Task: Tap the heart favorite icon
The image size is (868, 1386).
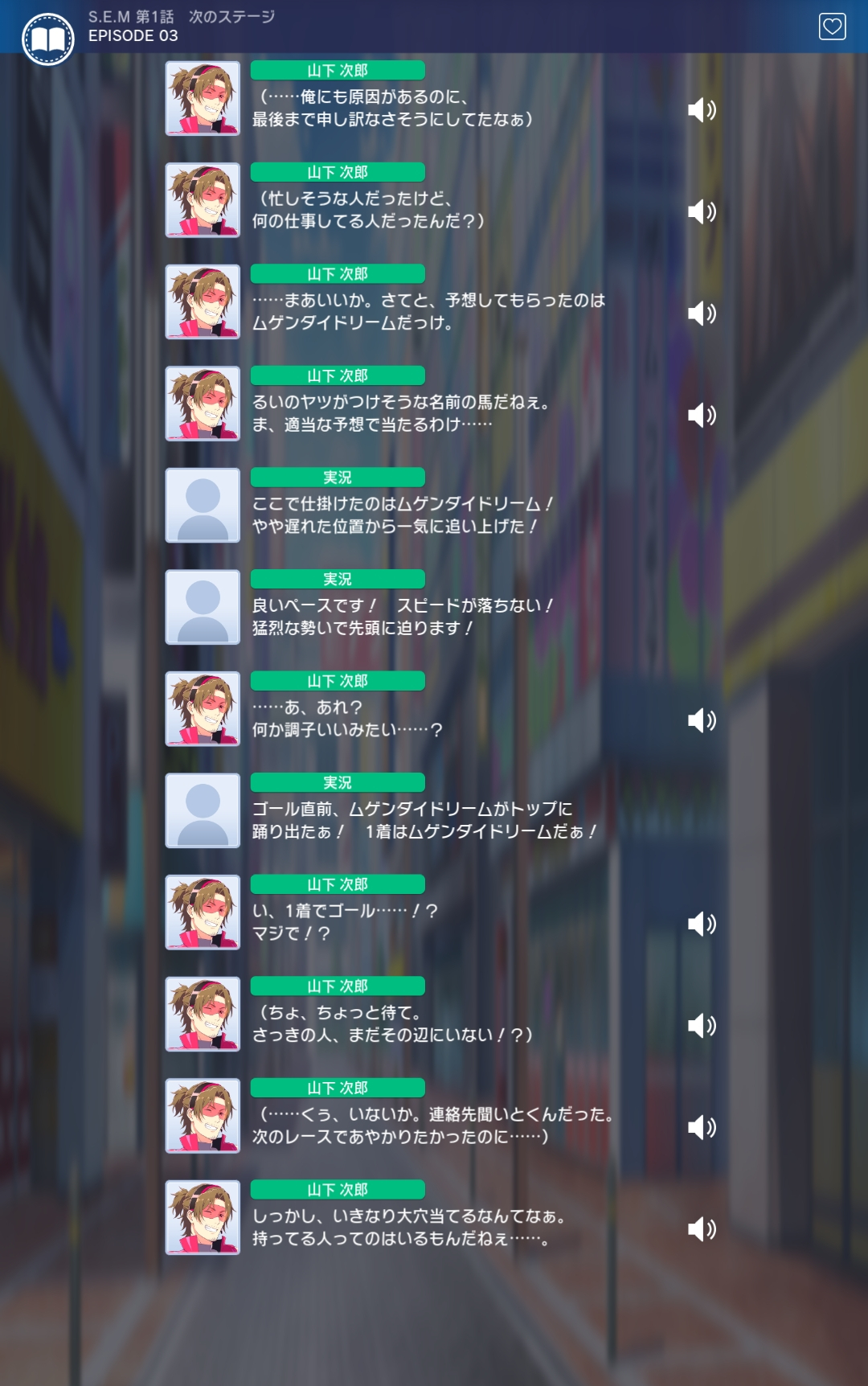Action: 832,27
